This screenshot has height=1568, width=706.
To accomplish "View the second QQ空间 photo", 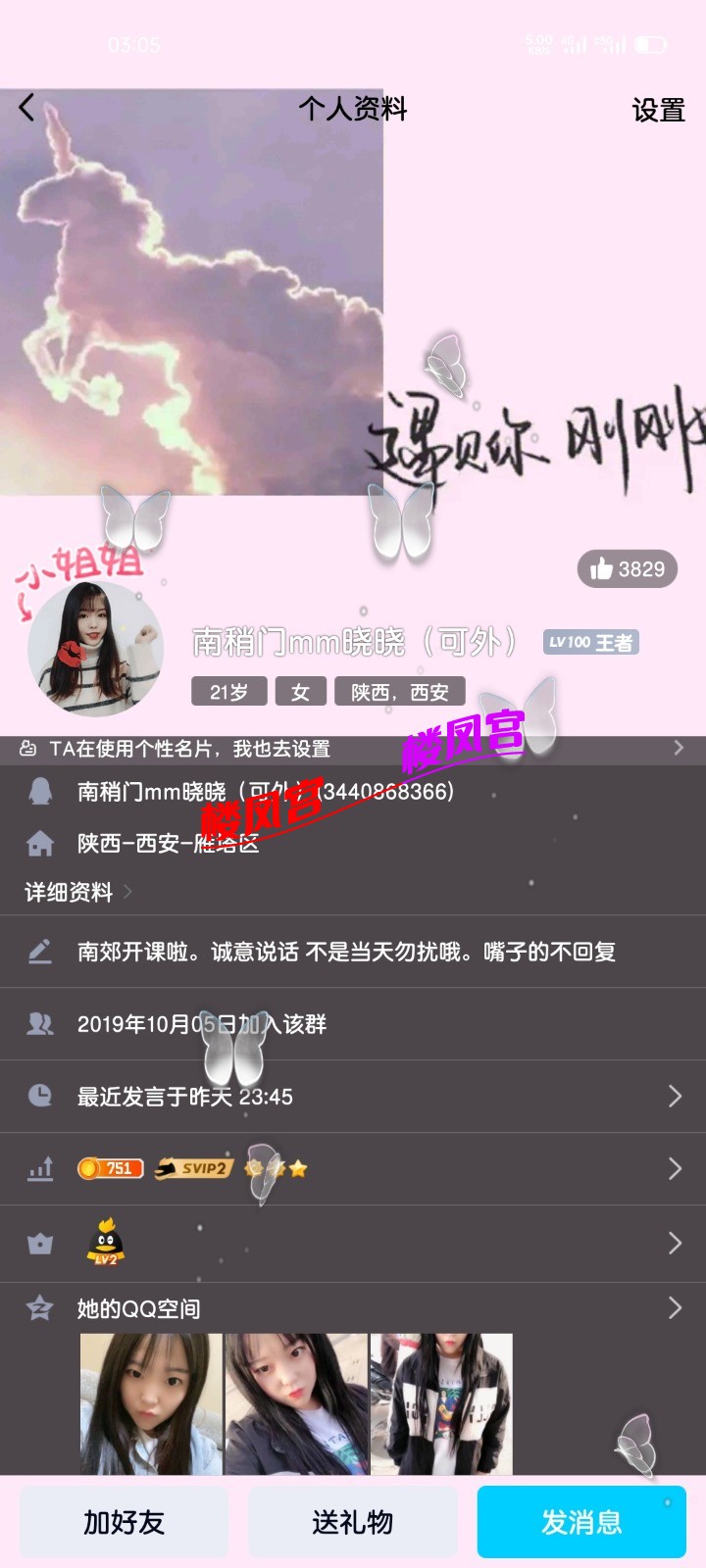I will click(x=296, y=1403).
